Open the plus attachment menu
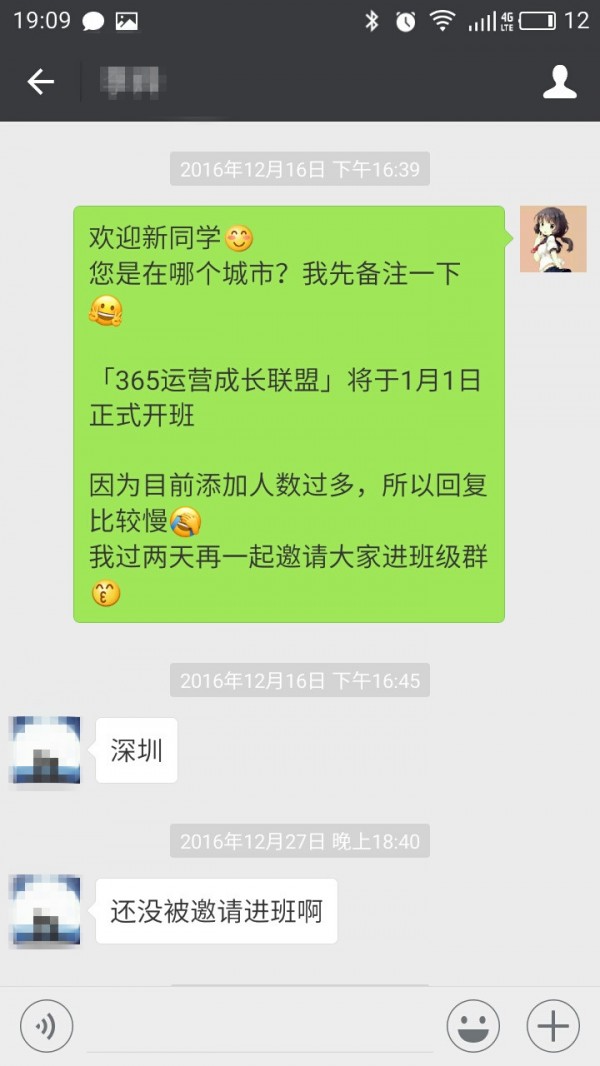Image resolution: width=600 pixels, height=1066 pixels. click(x=553, y=1025)
